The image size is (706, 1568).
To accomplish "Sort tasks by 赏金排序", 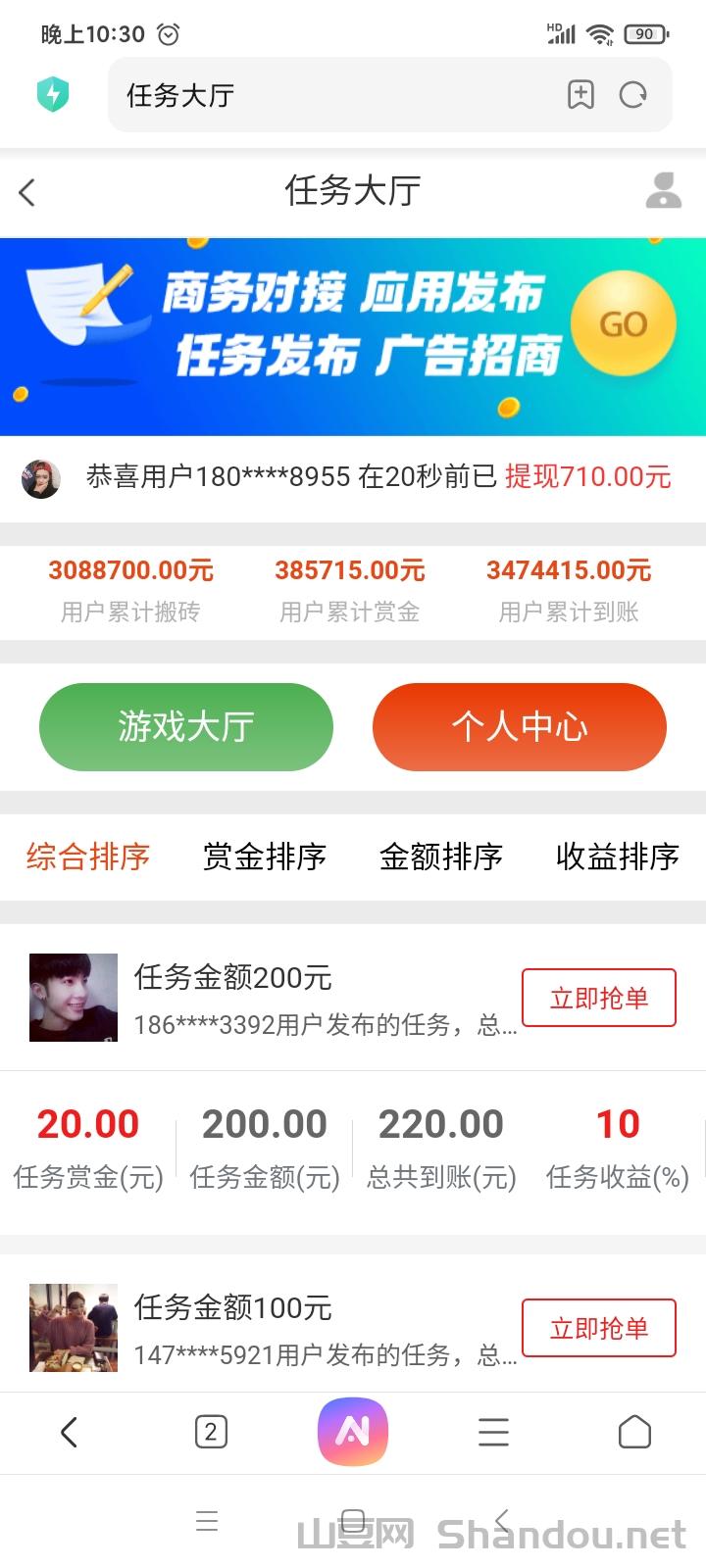I will (x=265, y=857).
